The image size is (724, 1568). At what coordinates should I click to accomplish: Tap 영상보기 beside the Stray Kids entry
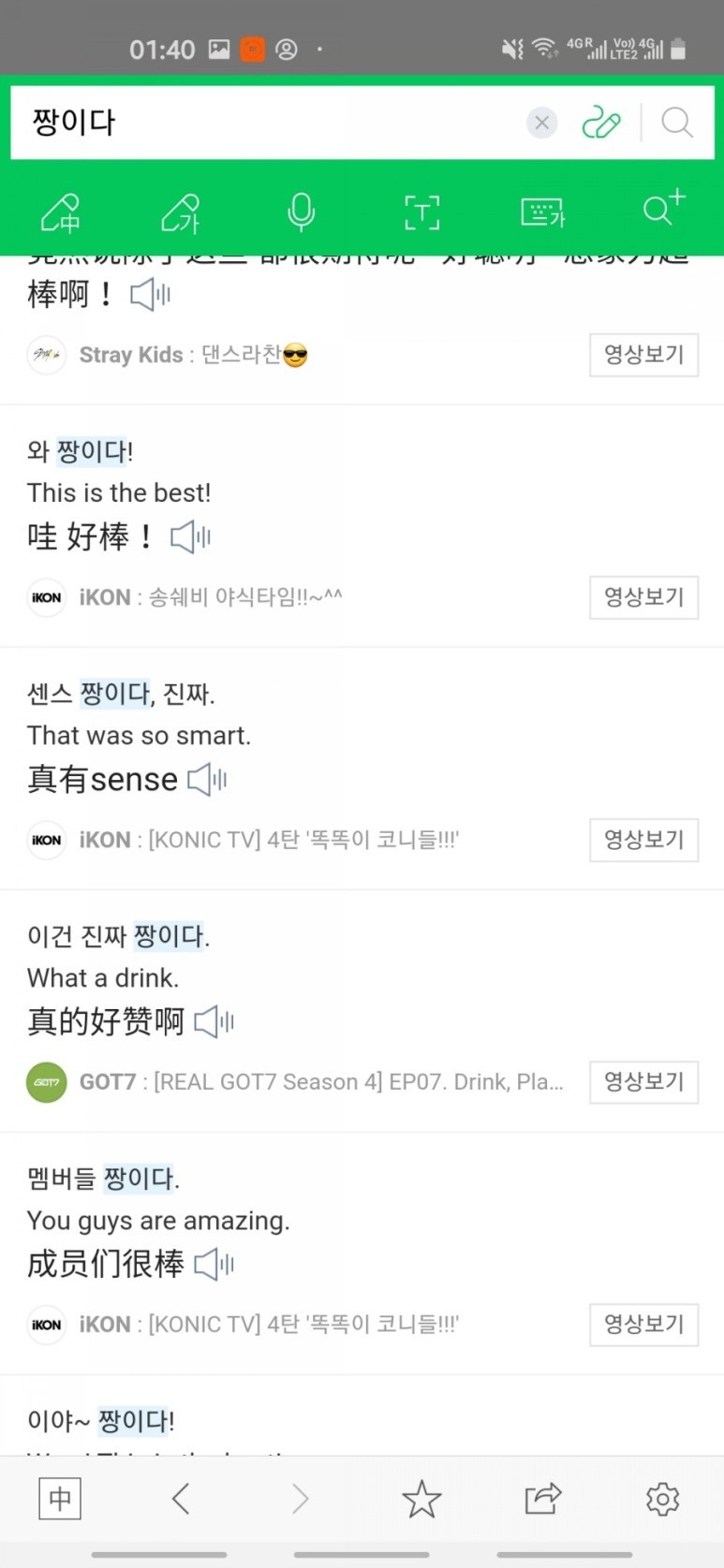(x=643, y=355)
